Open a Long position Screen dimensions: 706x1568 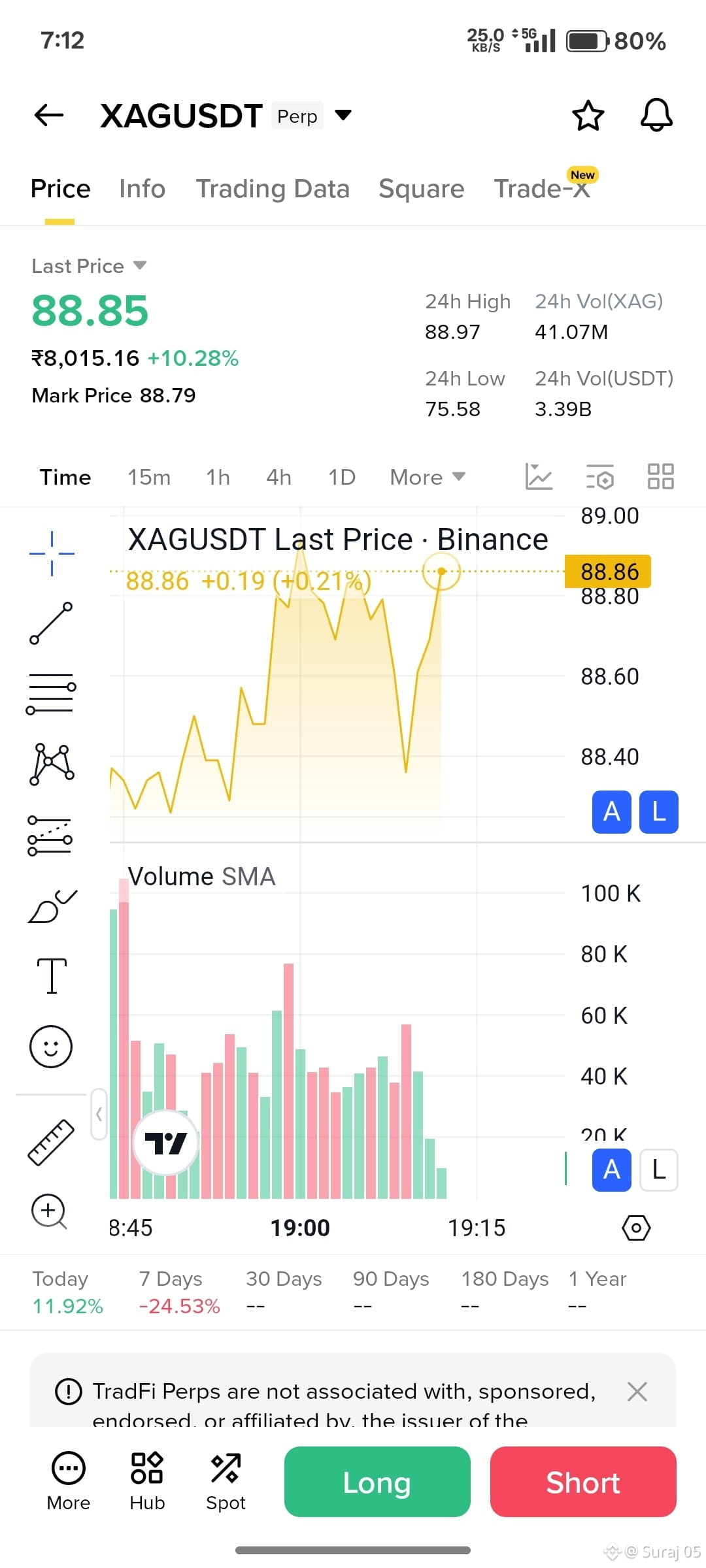pyautogui.click(x=377, y=1482)
